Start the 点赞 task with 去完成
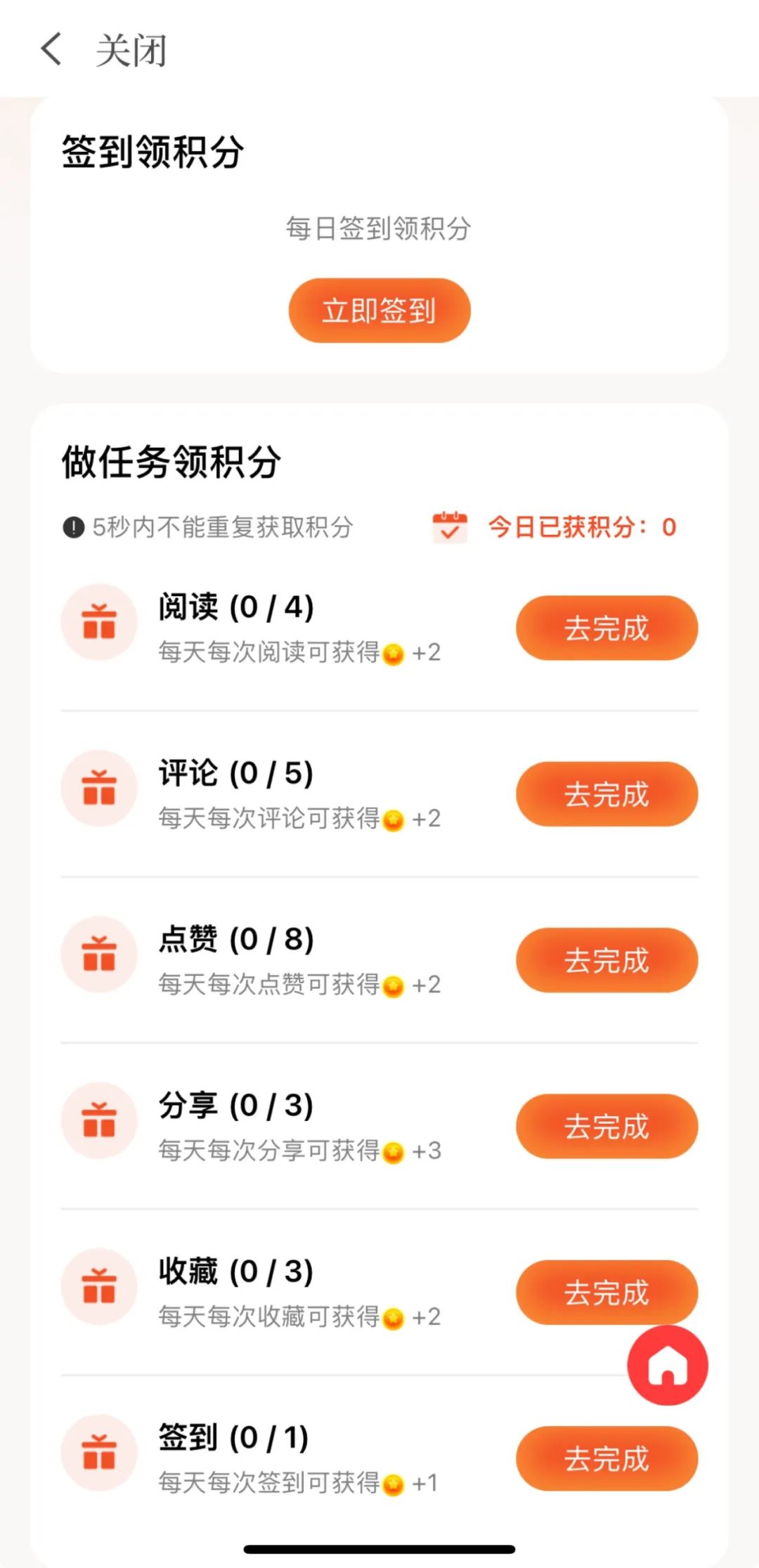The height and width of the screenshot is (1568, 759). (607, 960)
